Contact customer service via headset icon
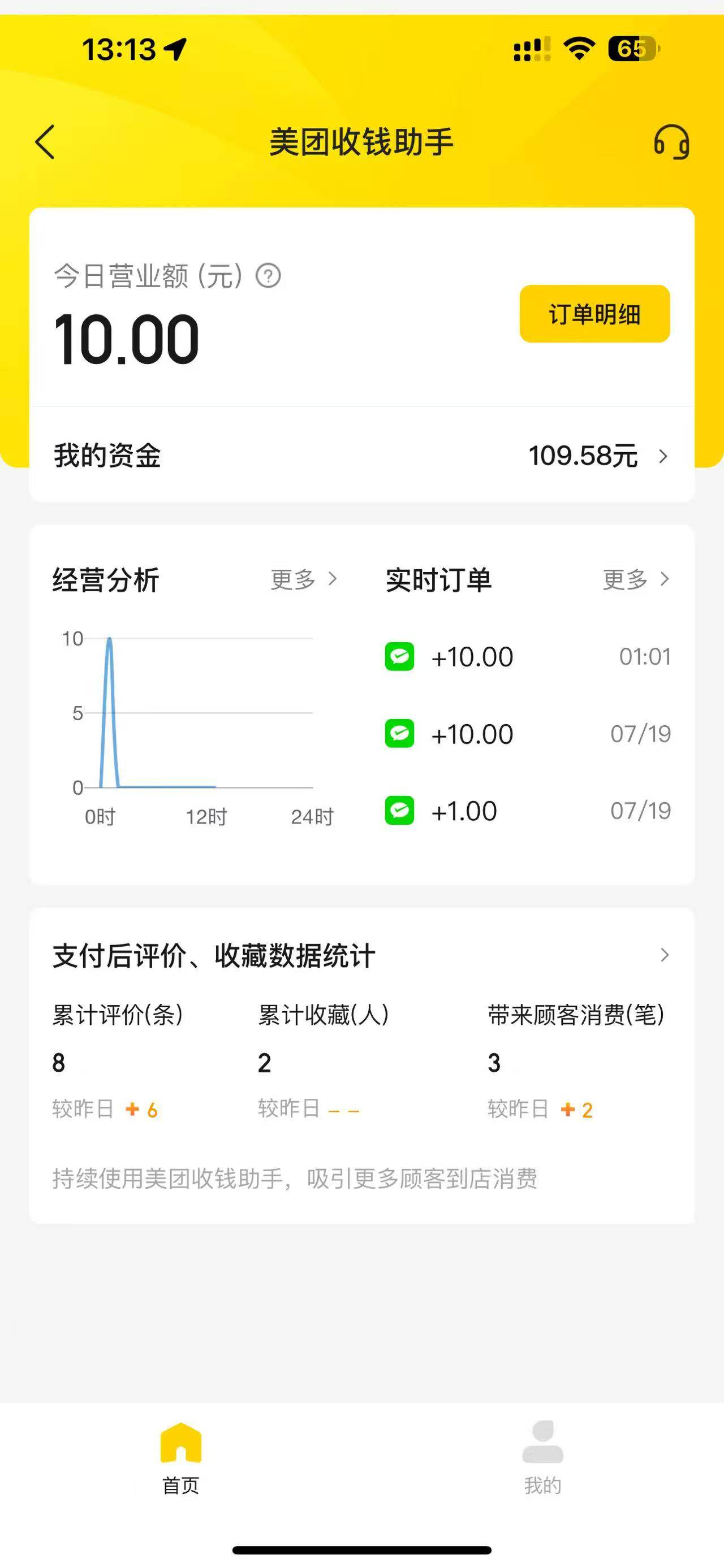Screen dimensions: 724x1568 tap(671, 142)
